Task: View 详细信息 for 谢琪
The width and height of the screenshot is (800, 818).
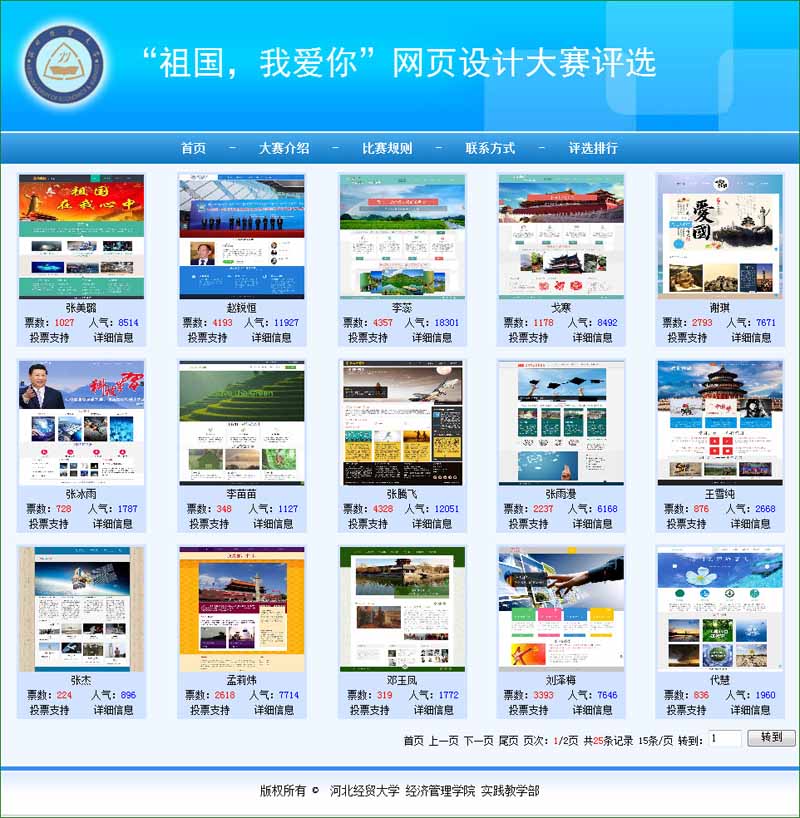Action: coord(751,338)
